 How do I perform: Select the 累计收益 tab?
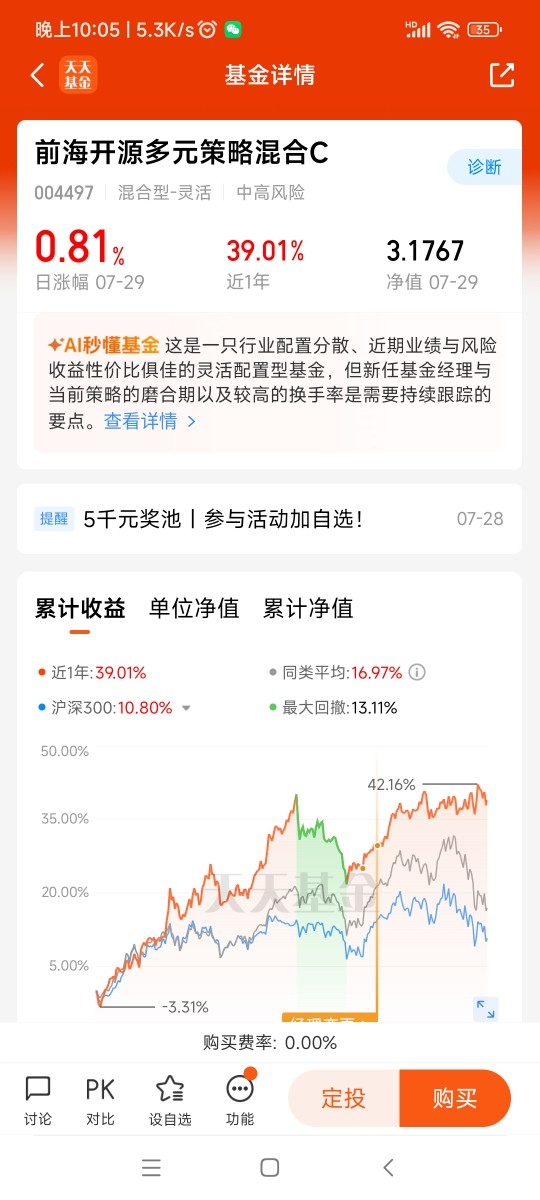(80, 608)
